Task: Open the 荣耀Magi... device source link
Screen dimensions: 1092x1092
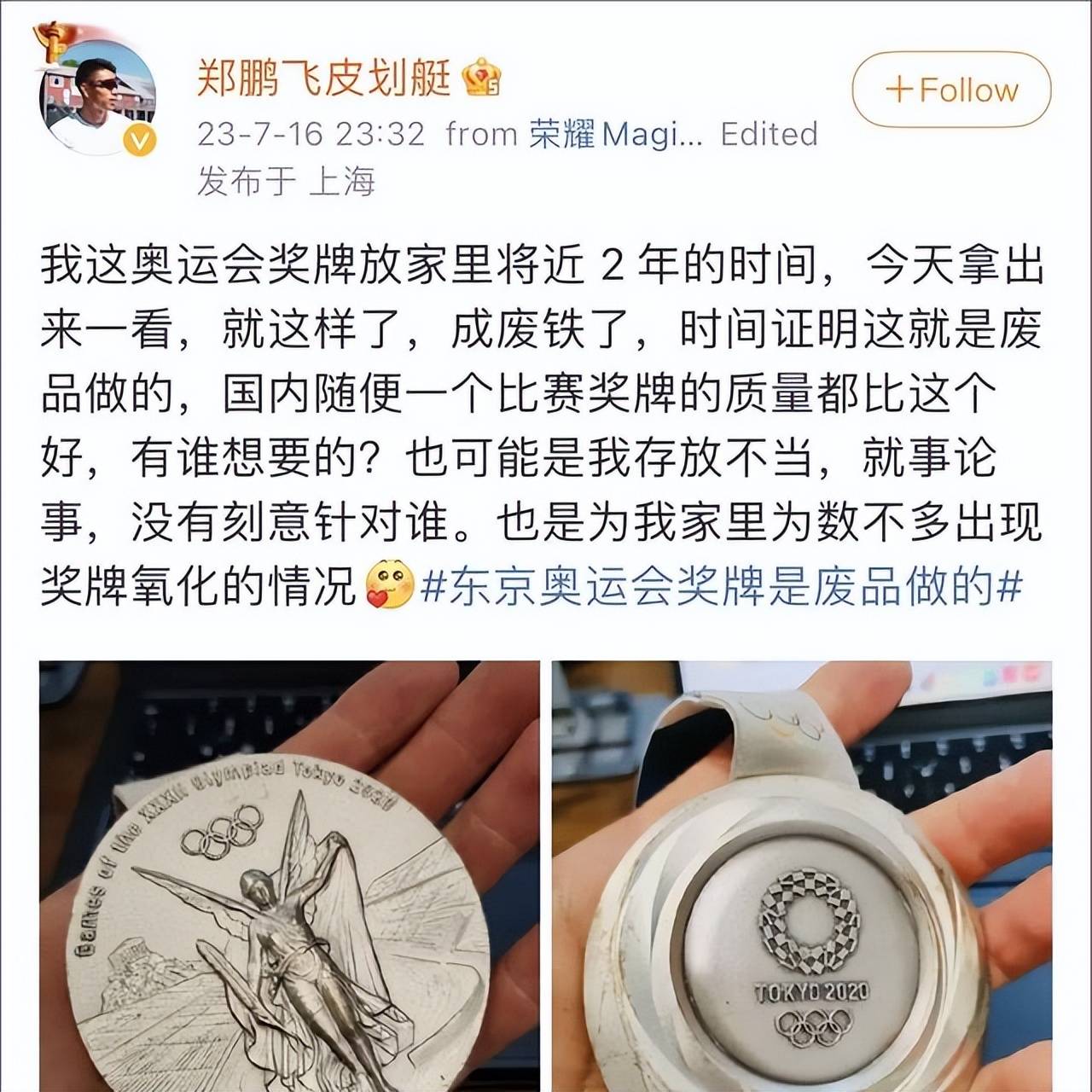Action: click(615, 134)
